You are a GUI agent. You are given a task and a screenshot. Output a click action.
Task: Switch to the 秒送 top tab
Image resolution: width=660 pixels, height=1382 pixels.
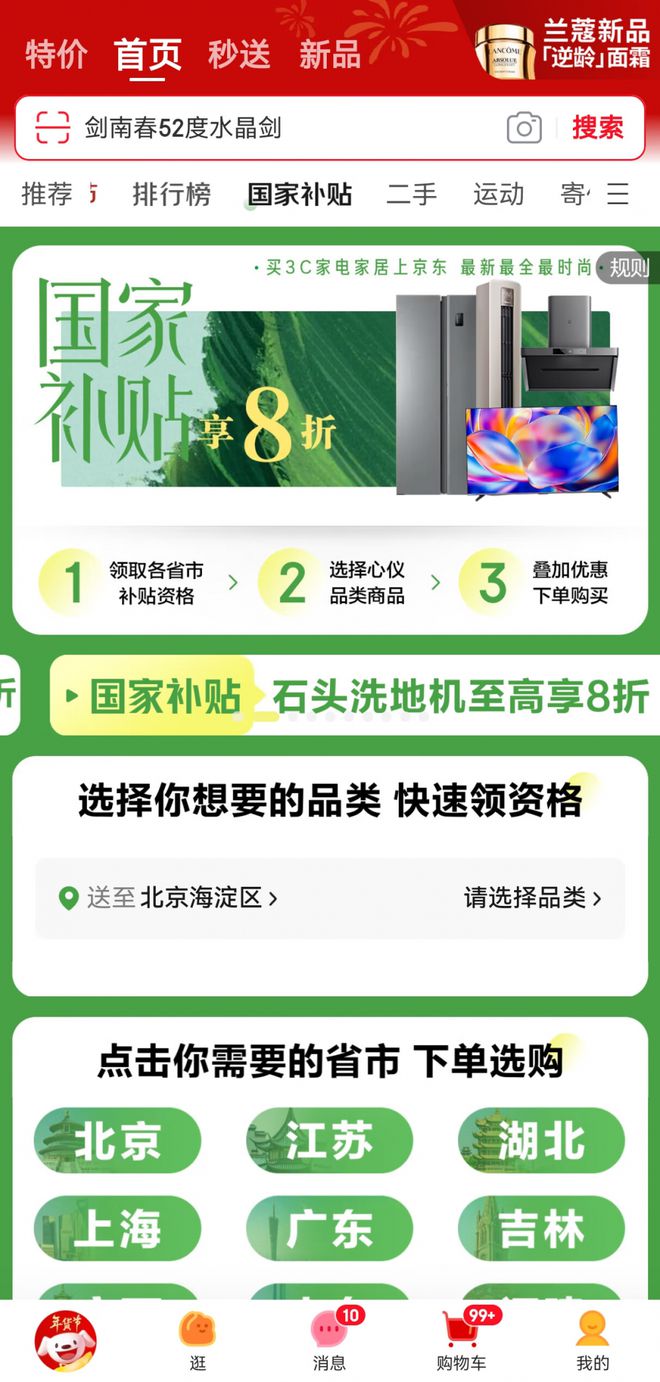click(x=239, y=54)
